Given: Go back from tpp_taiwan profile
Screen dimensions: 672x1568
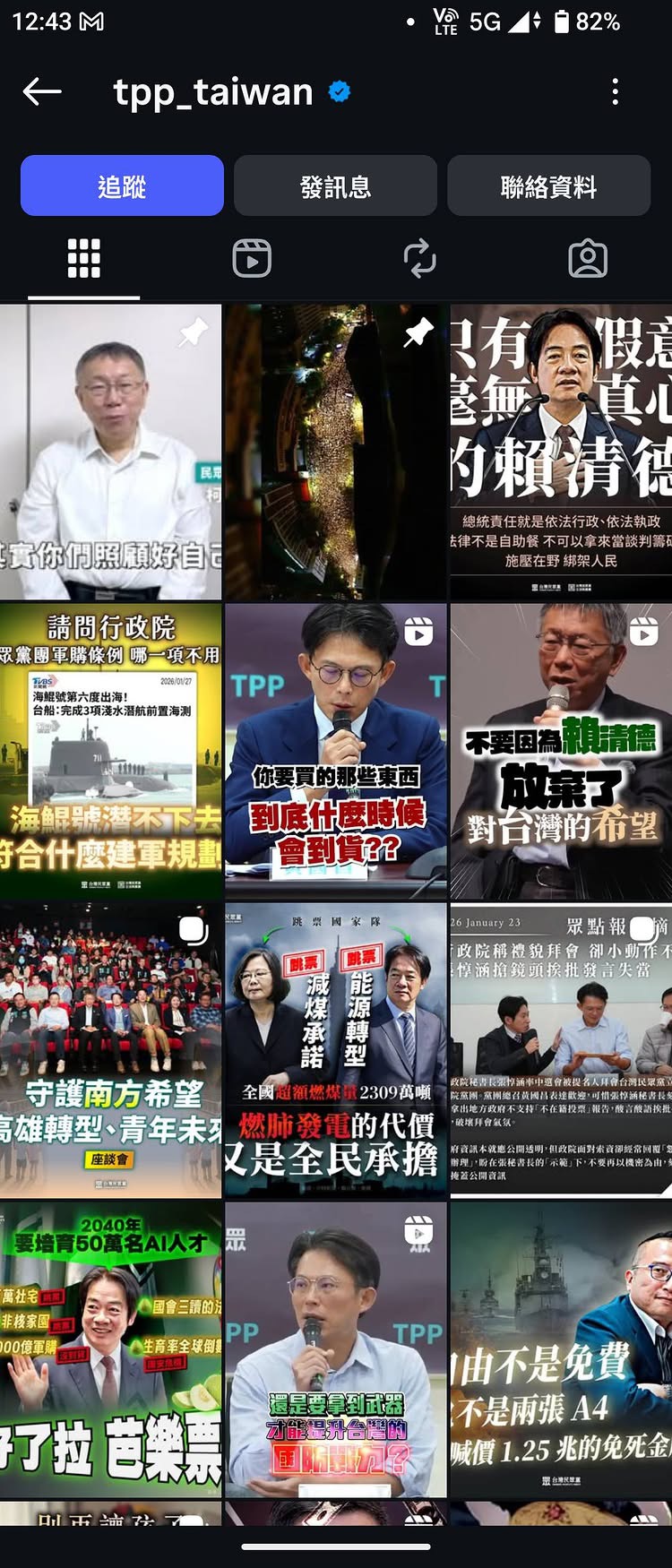Looking at the screenshot, I should point(42,91).
